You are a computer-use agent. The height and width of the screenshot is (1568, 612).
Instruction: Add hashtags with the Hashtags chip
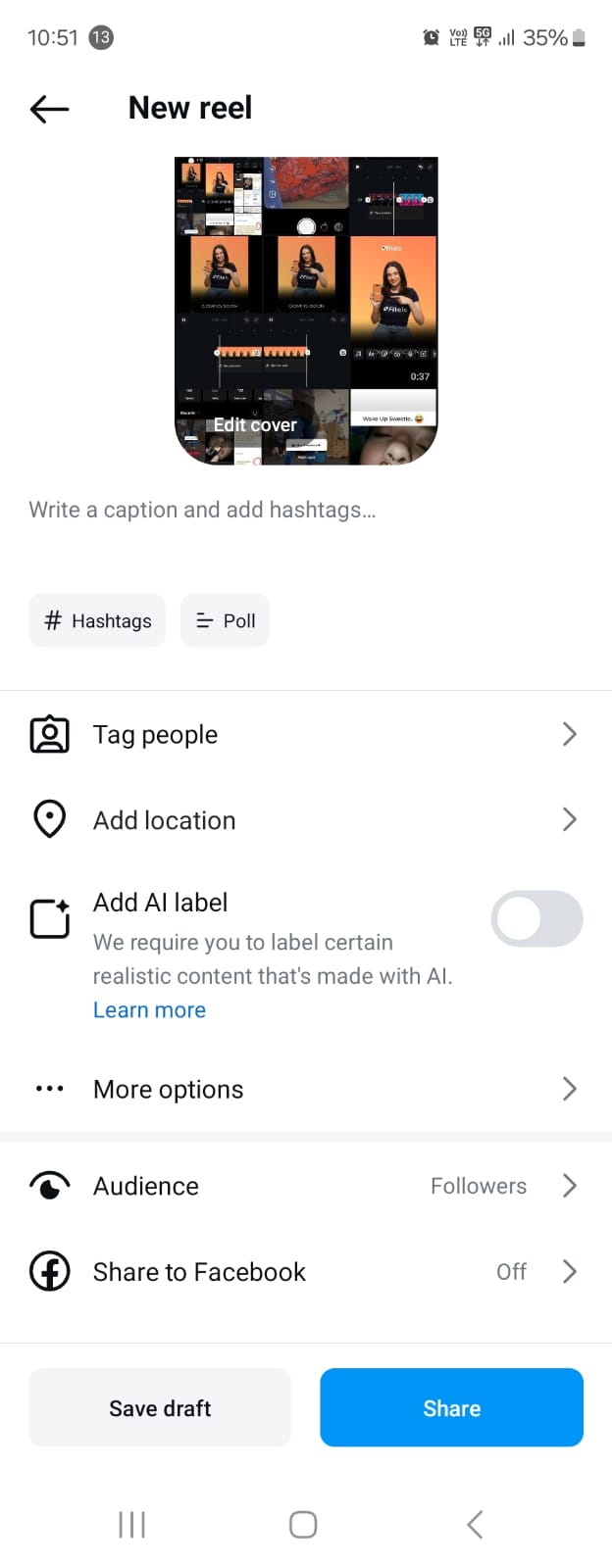(x=97, y=620)
